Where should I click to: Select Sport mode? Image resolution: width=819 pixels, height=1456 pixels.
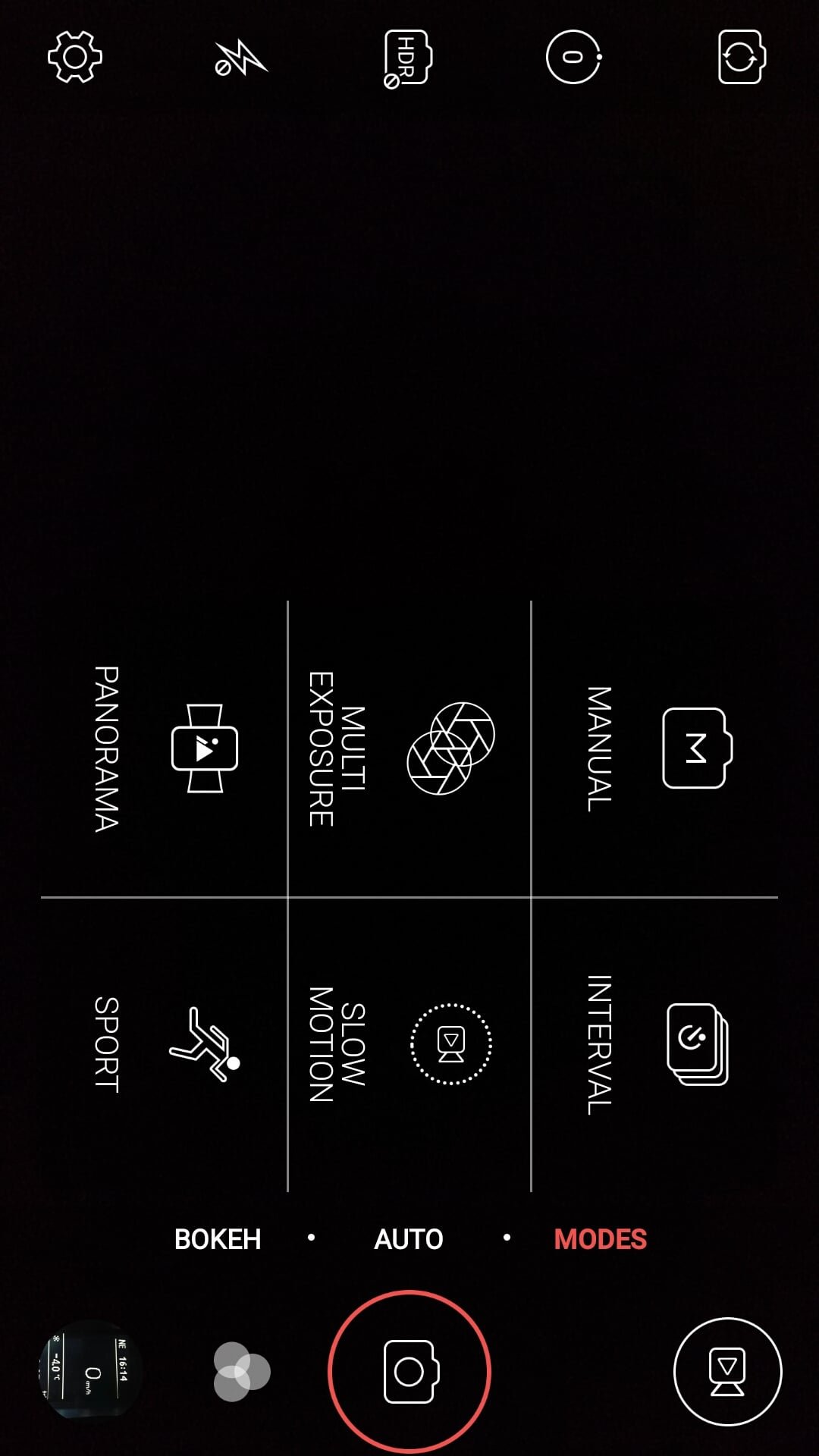(x=165, y=1044)
